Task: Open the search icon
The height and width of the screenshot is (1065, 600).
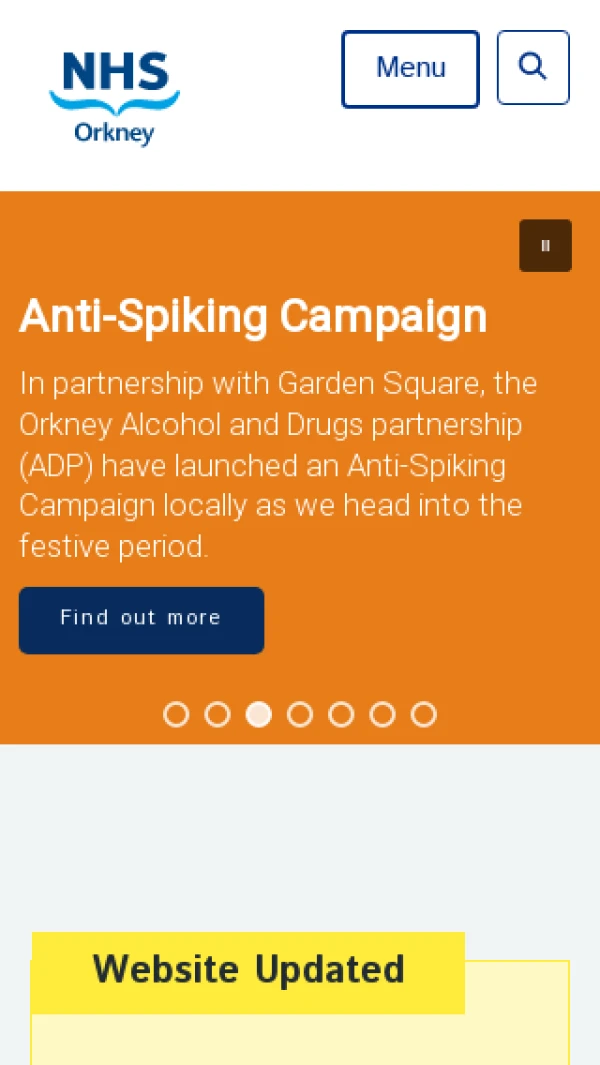Action: coord(533,67)
